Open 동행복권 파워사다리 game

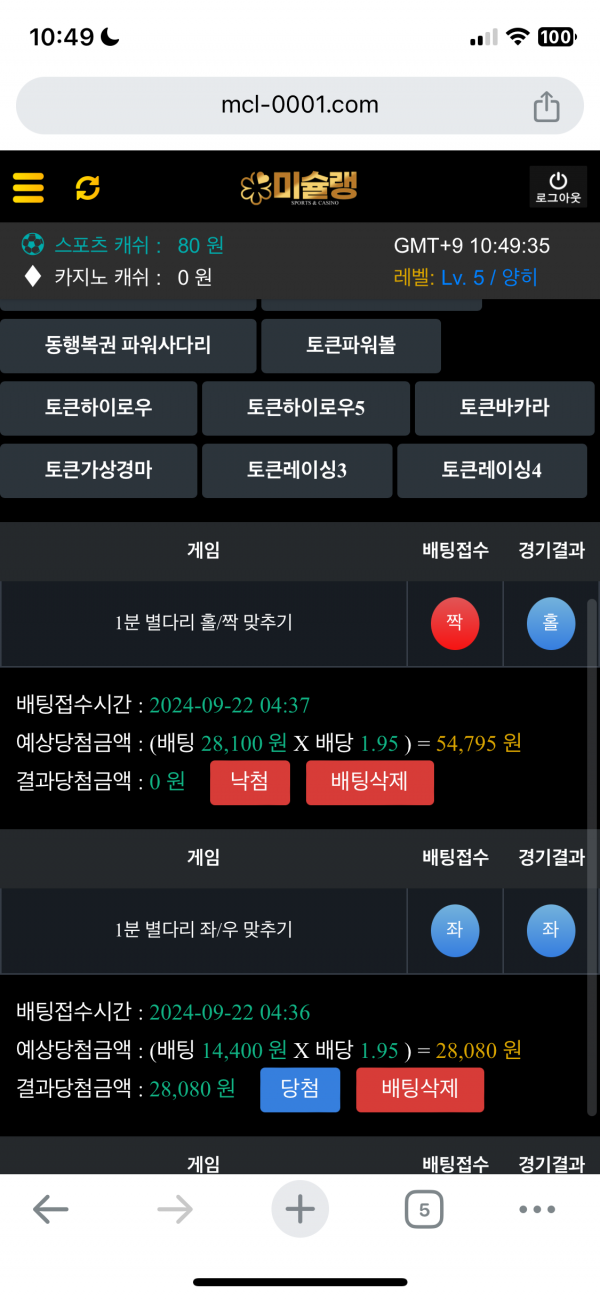pyautogui.click(x=128, y=346)
